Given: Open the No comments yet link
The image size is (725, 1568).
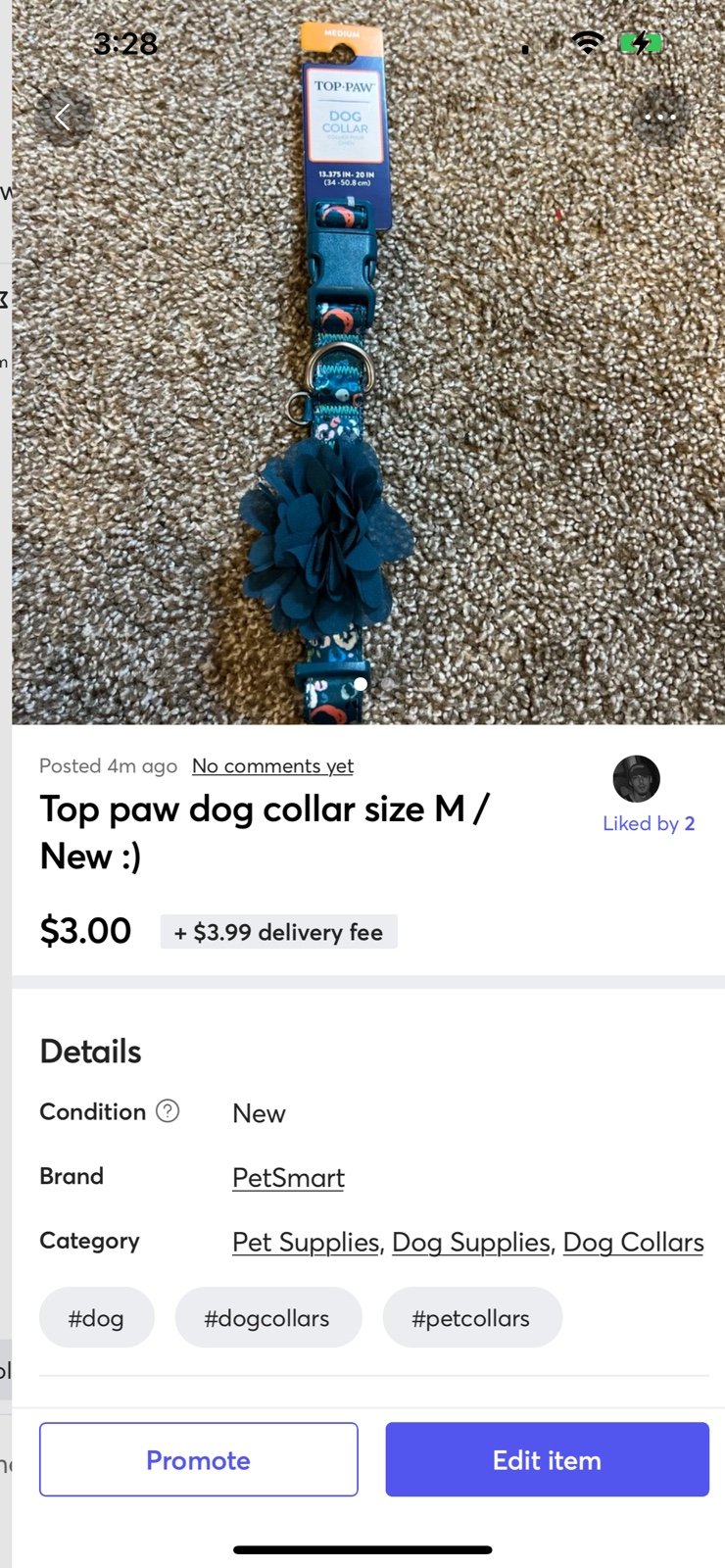Looking at the screenshot, I should point(272,766).
